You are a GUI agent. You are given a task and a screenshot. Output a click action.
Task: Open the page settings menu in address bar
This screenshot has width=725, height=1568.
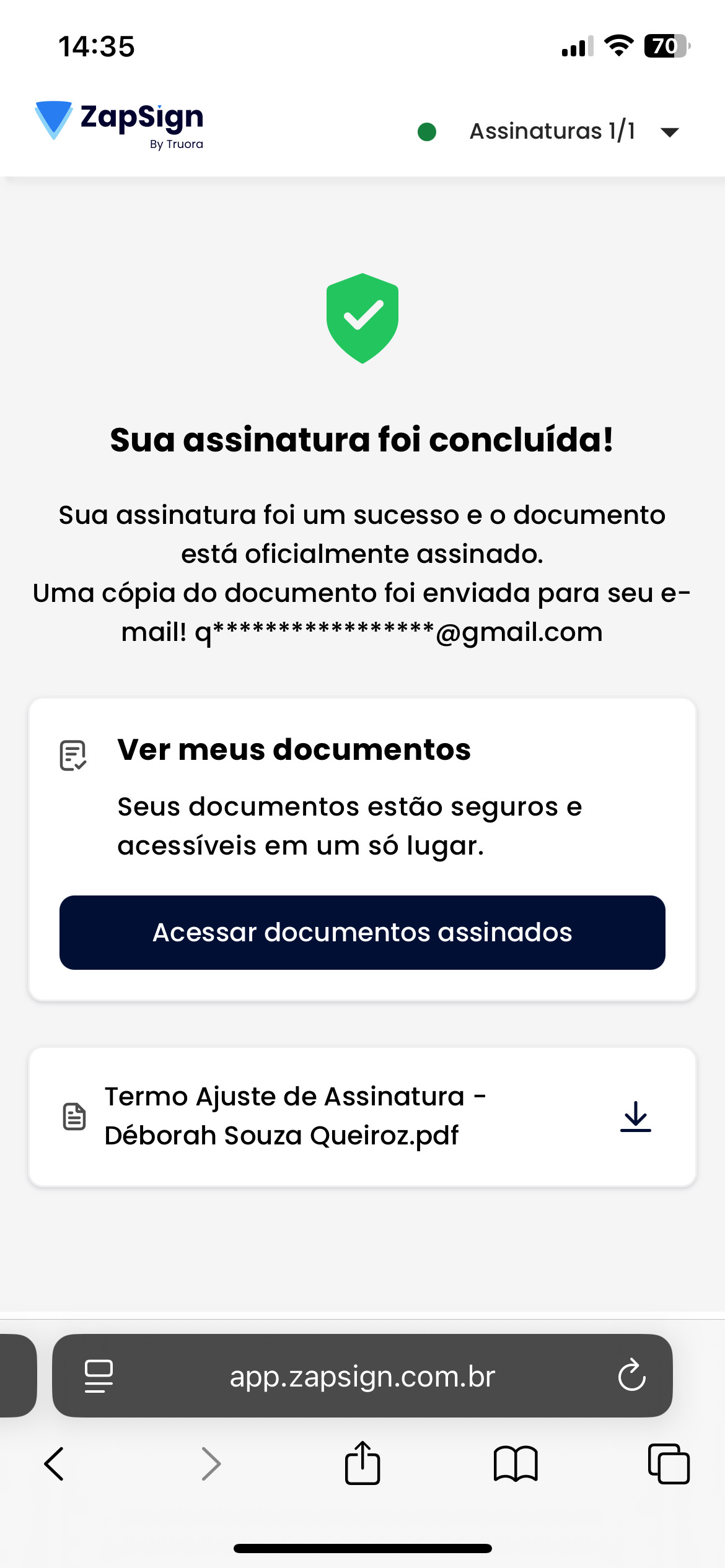pyautogui.click(x=99, y=1375)
